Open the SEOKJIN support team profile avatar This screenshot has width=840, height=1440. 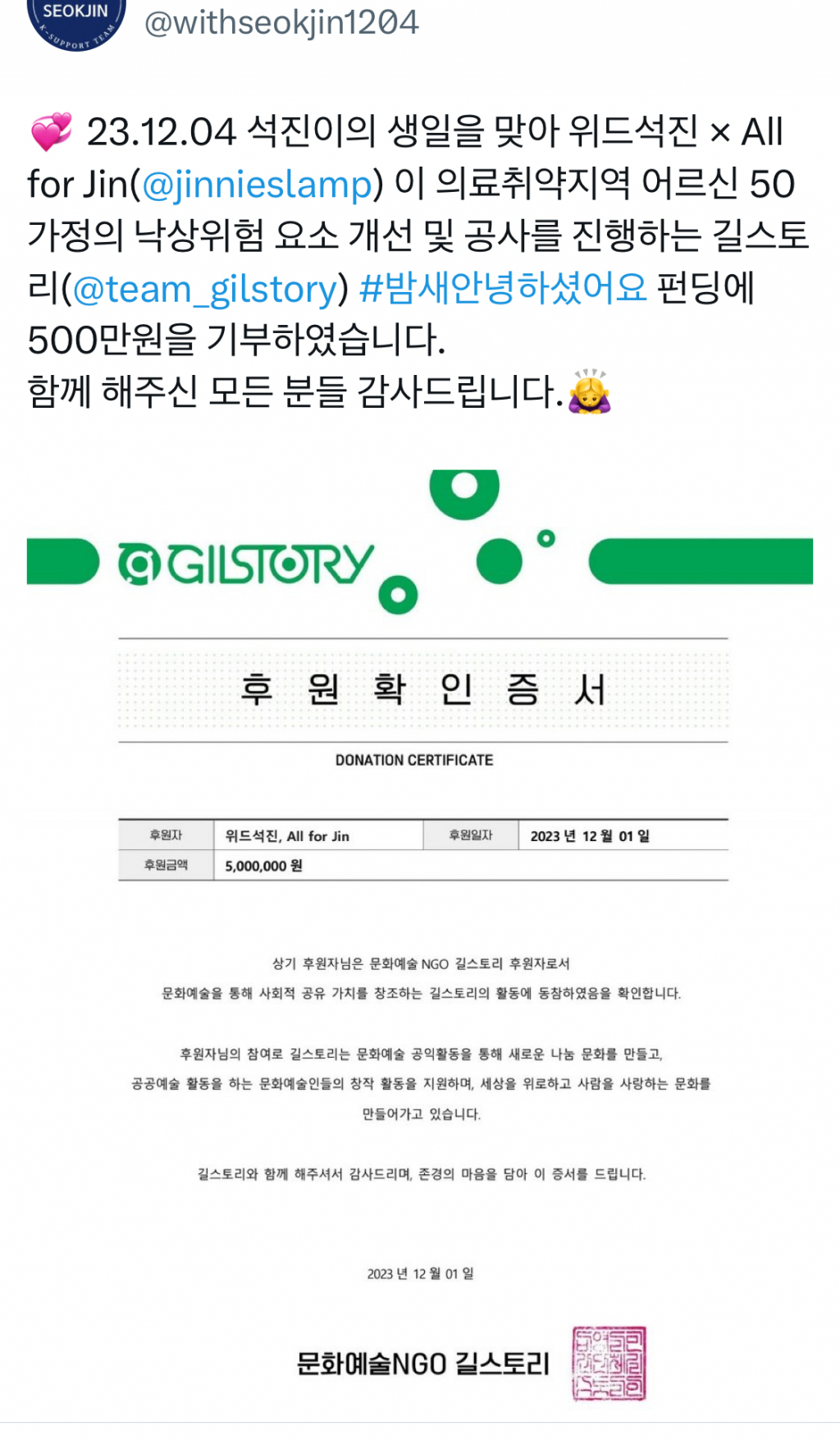pos(76,22)
